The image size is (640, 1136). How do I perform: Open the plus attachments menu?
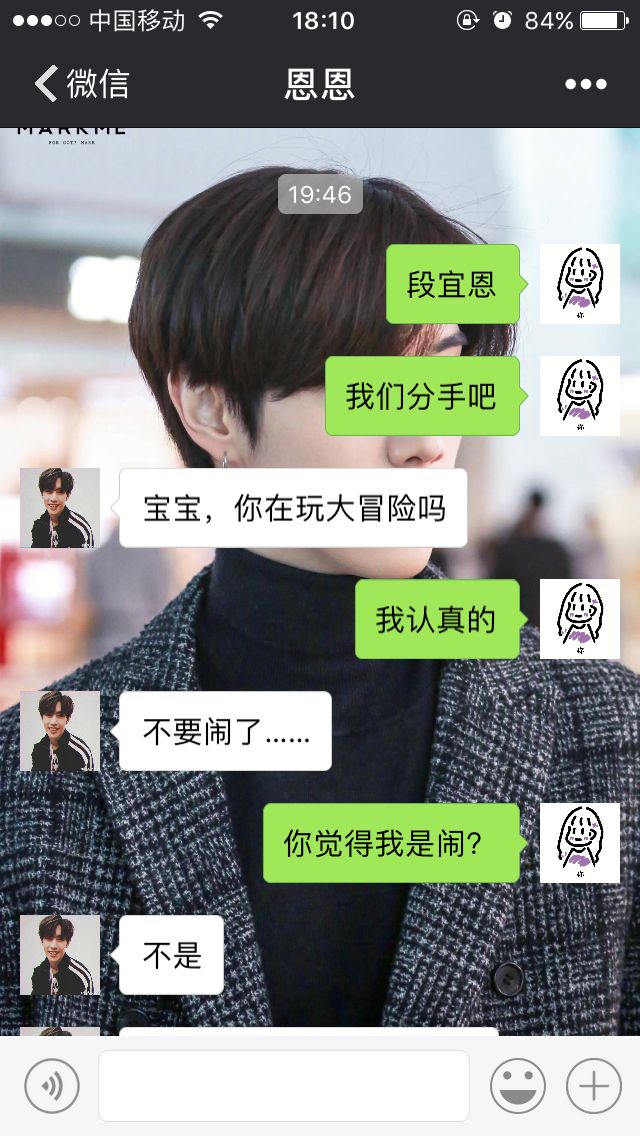pos(594,1086)
